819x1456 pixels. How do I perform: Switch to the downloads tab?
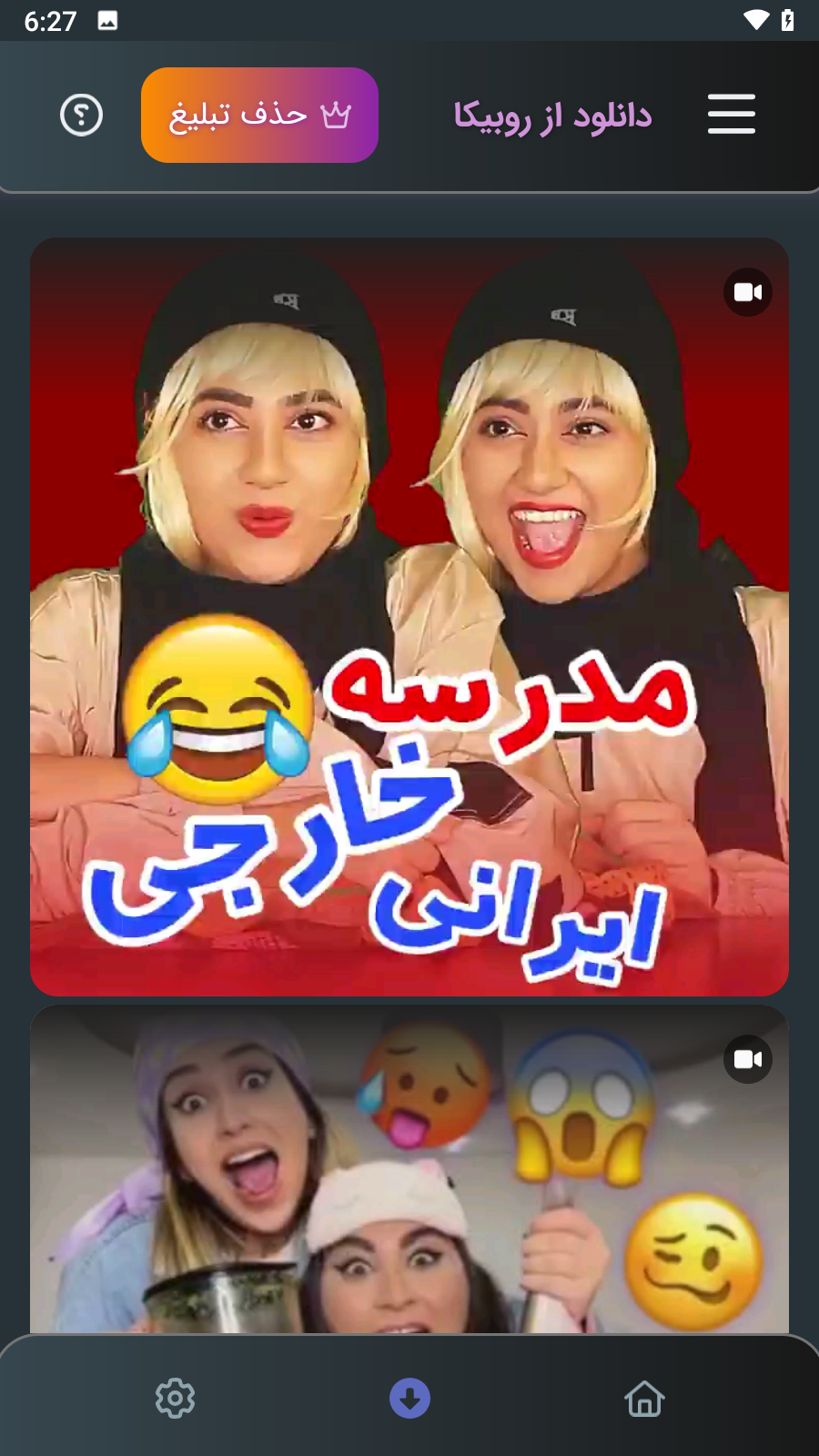(x=409, y=1398)
